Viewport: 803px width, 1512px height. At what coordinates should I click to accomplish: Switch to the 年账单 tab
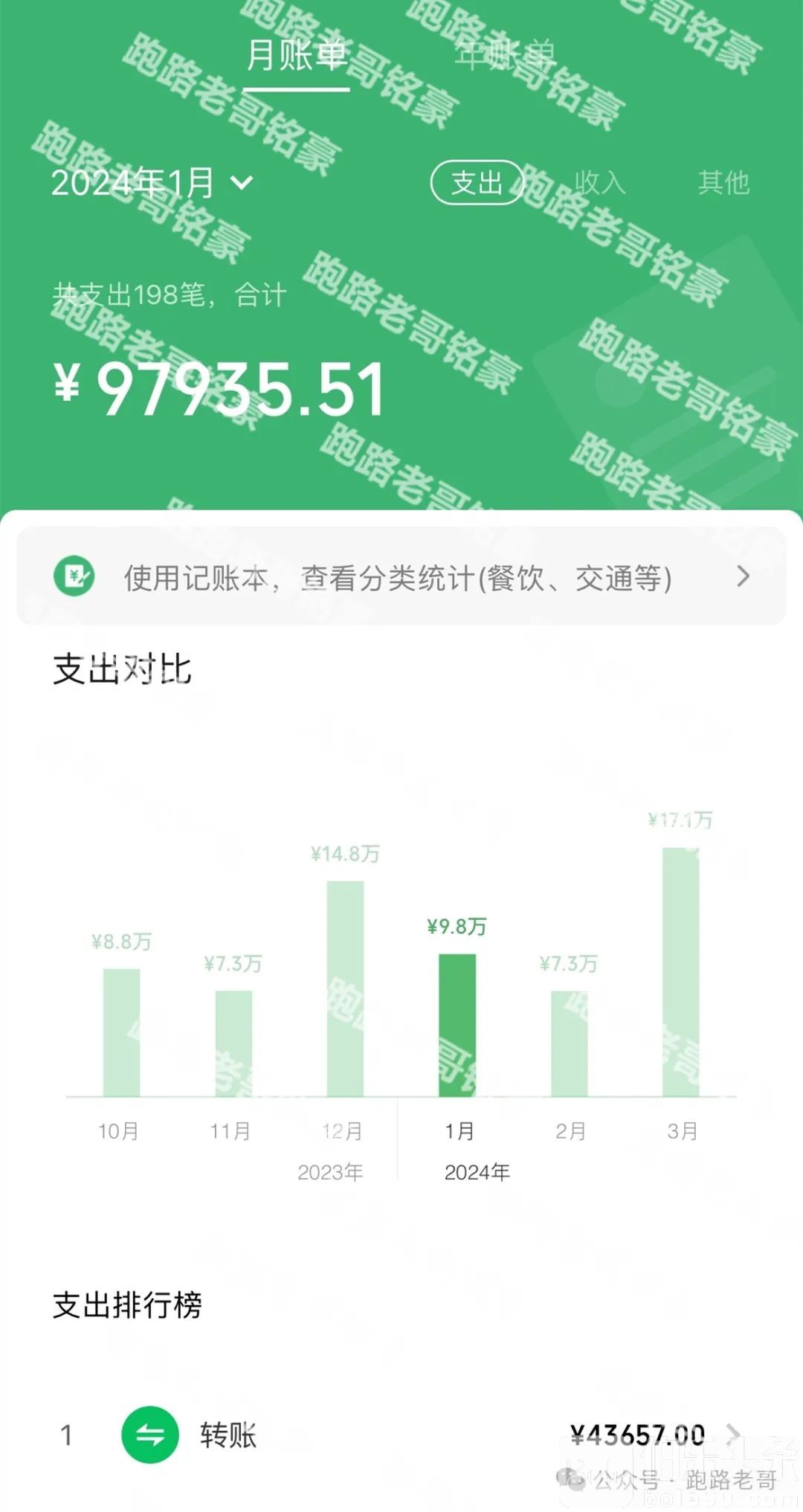tap(505, 56)
